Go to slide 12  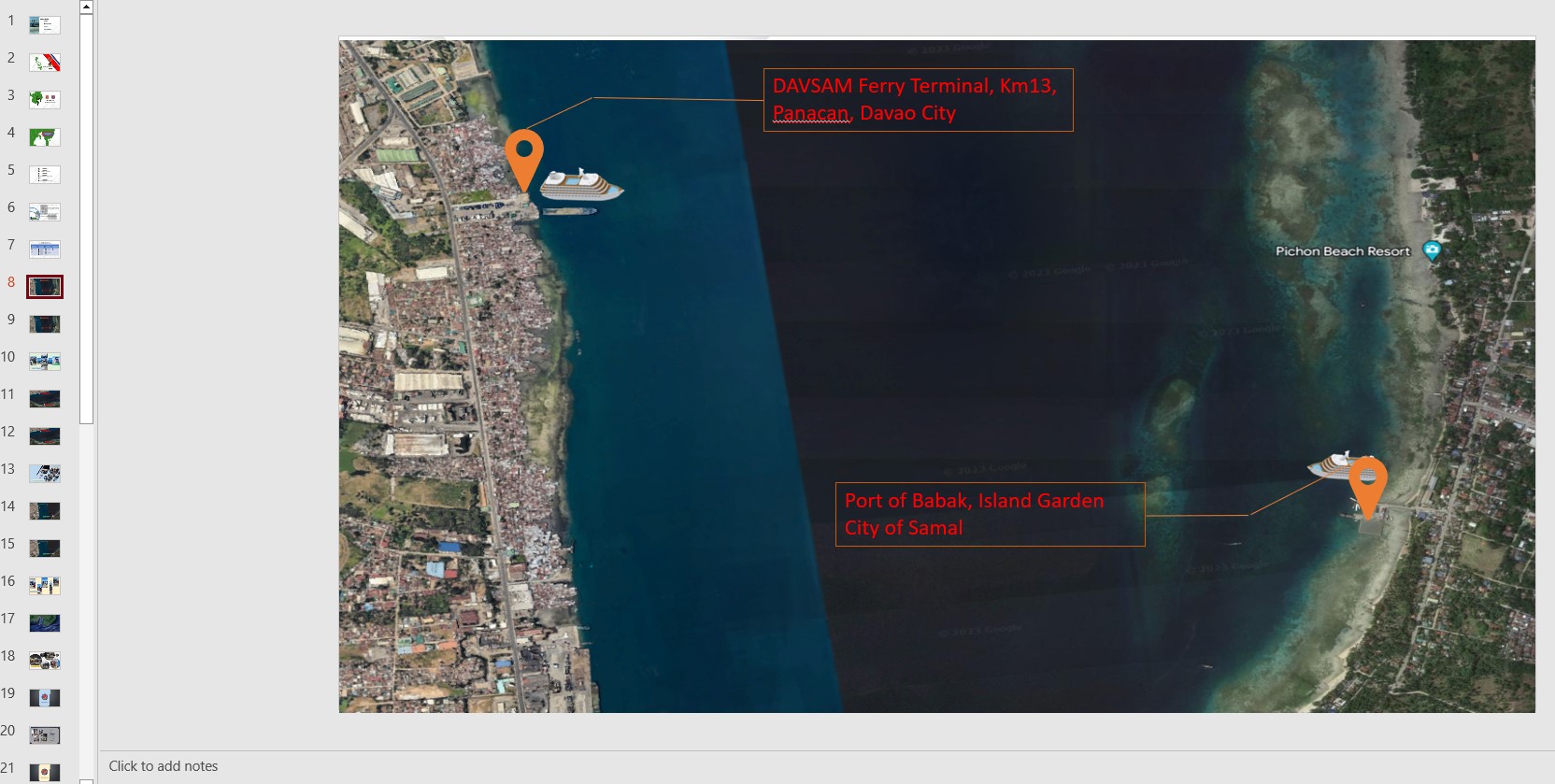(x=44, y=436)
